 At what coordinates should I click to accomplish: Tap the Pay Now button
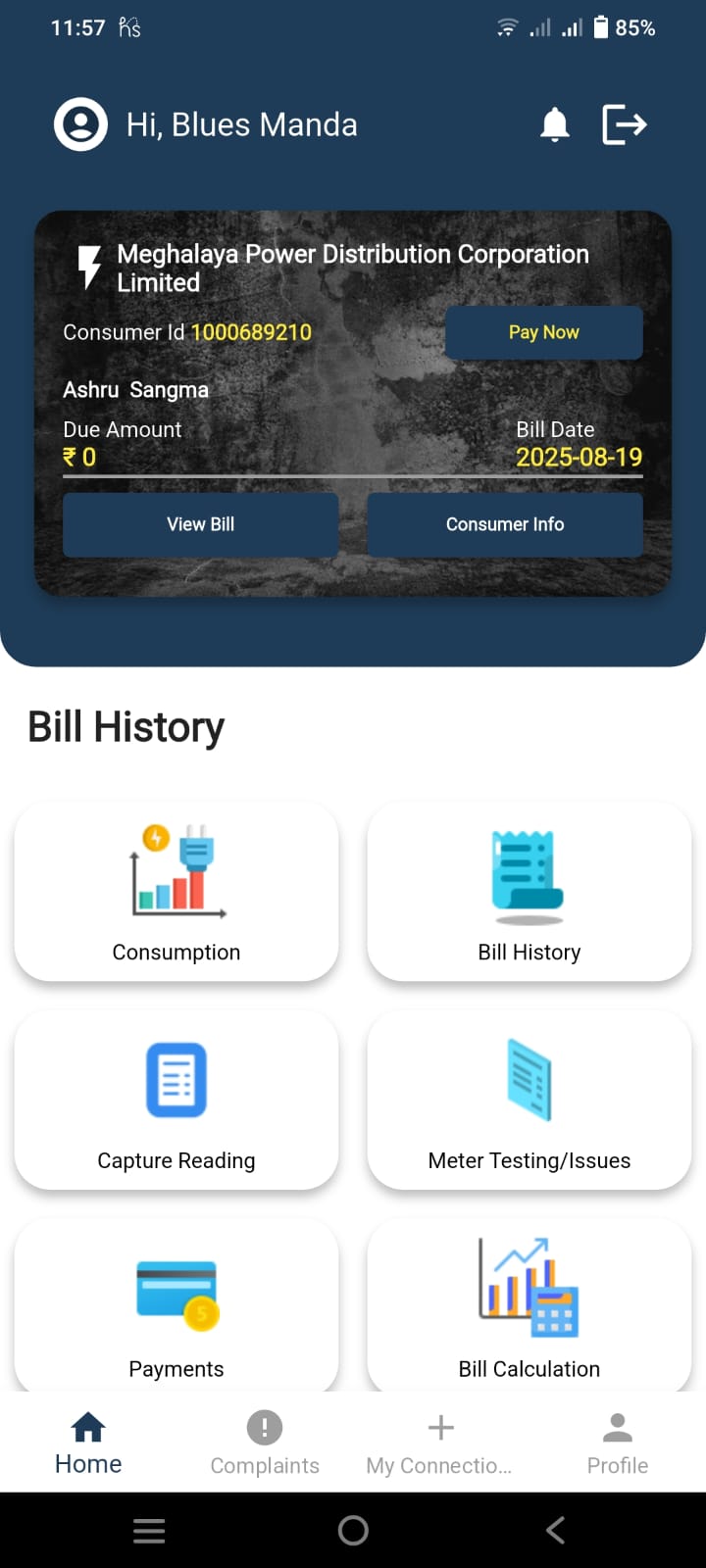click(543, 332)
